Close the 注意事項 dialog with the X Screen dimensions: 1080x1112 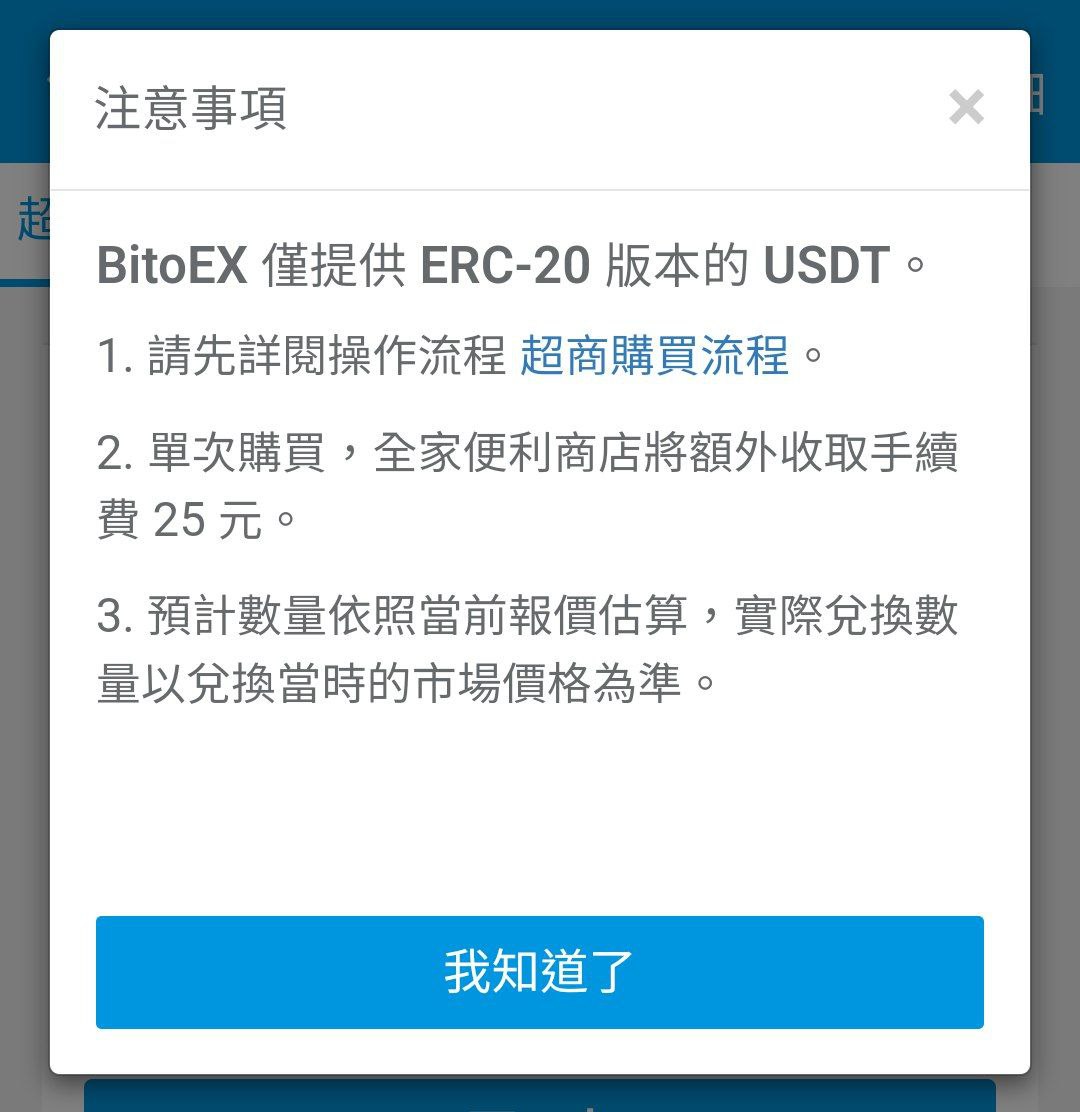[x=966, y=108]
